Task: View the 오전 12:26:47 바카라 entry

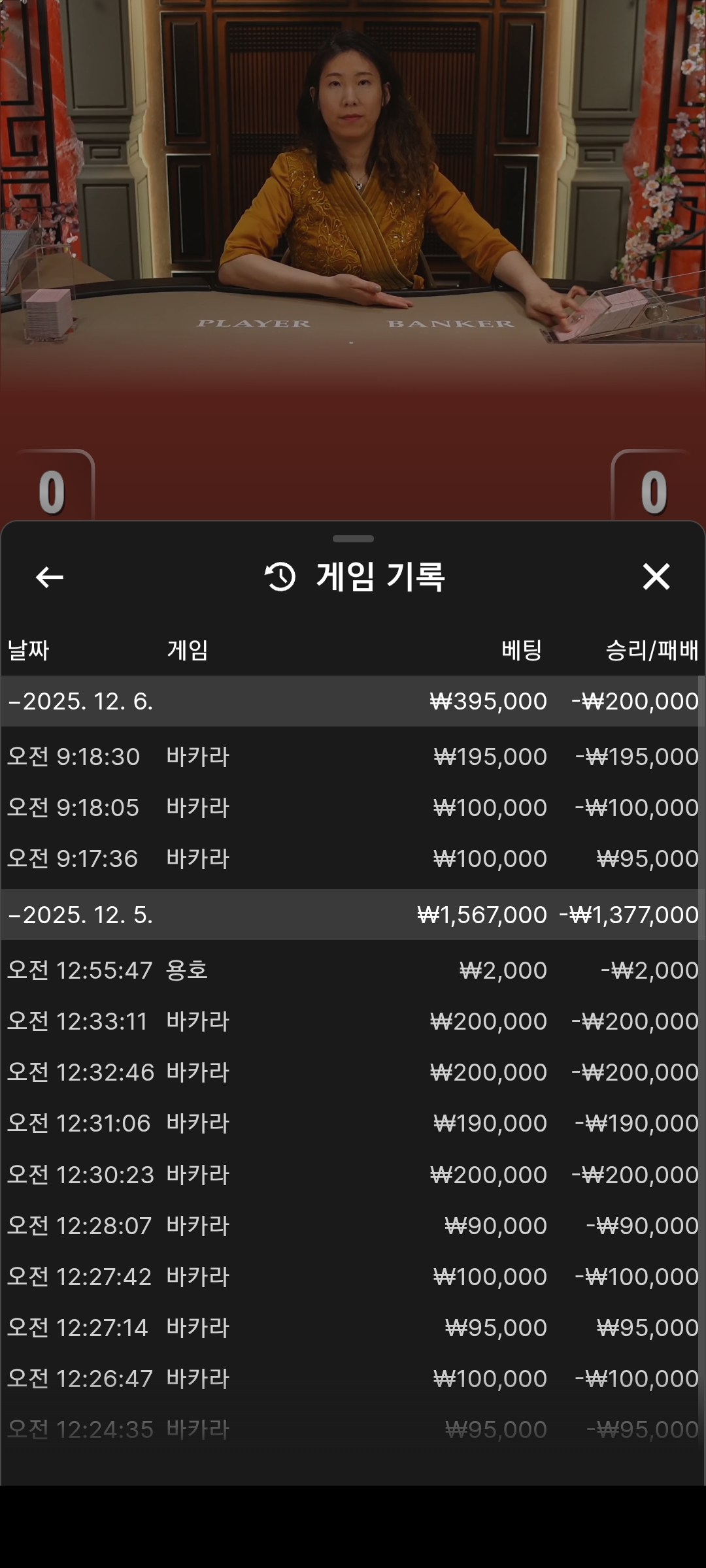Action: 352,1379
